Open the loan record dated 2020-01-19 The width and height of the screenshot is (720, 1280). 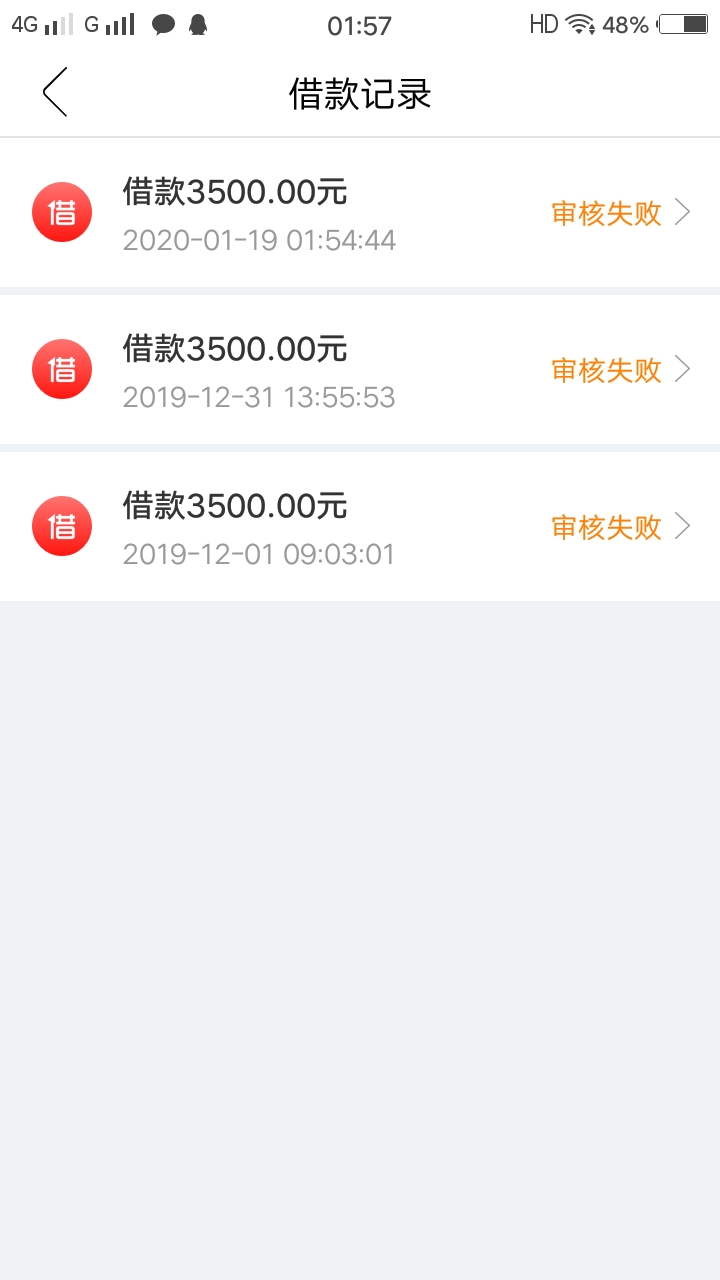tap(360, 213)
